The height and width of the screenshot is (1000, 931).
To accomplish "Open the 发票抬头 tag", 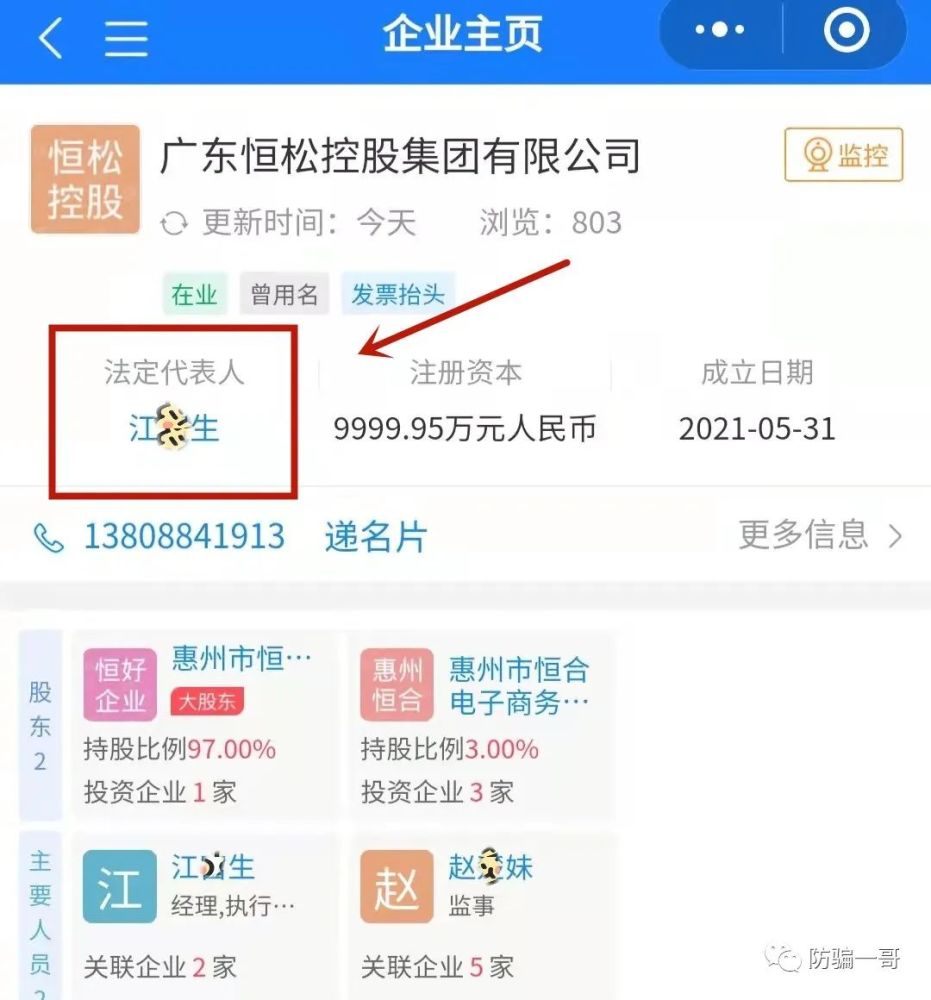I will (398, 294).
